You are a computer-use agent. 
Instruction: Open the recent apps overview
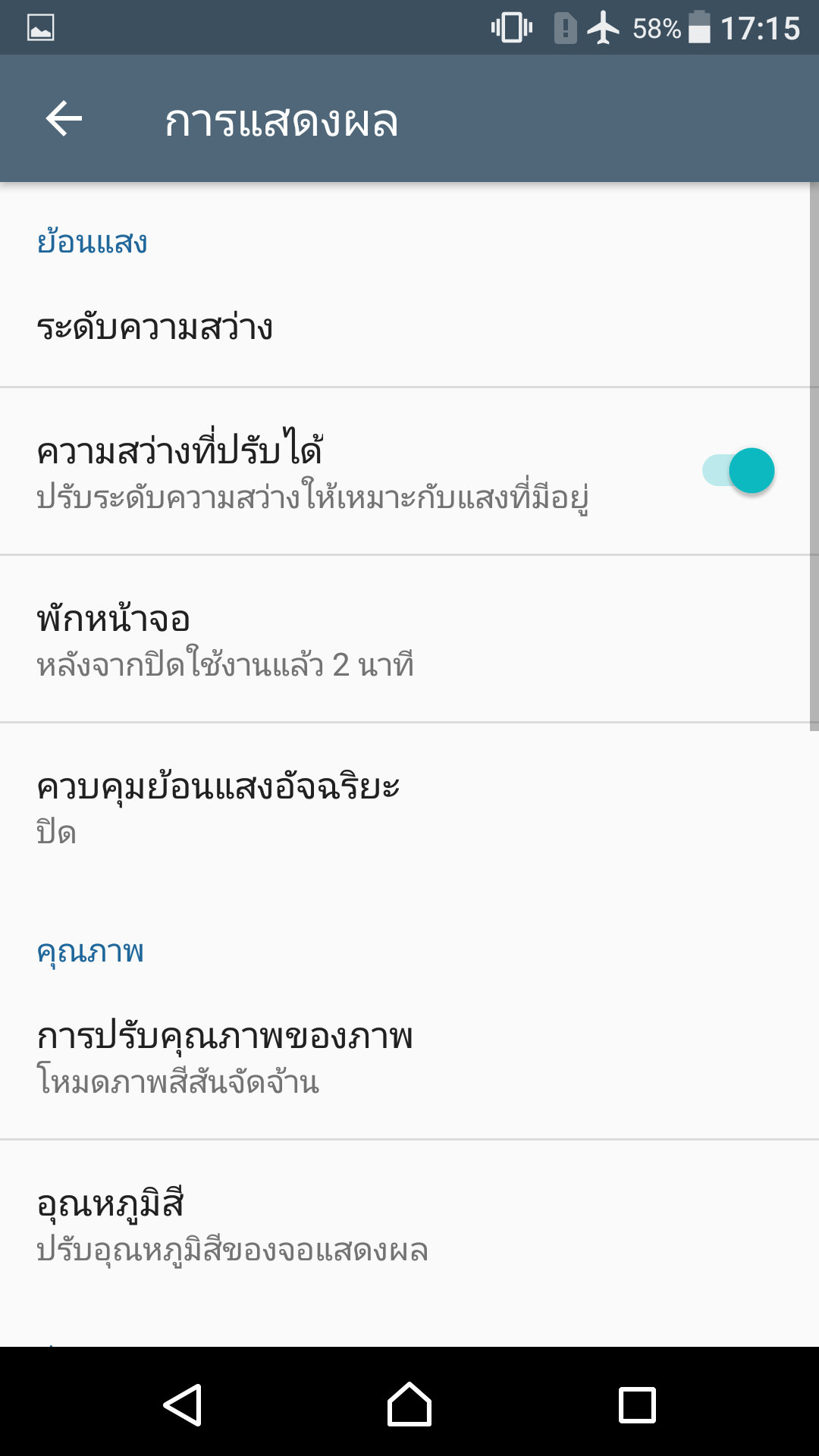coord(637,1404)
